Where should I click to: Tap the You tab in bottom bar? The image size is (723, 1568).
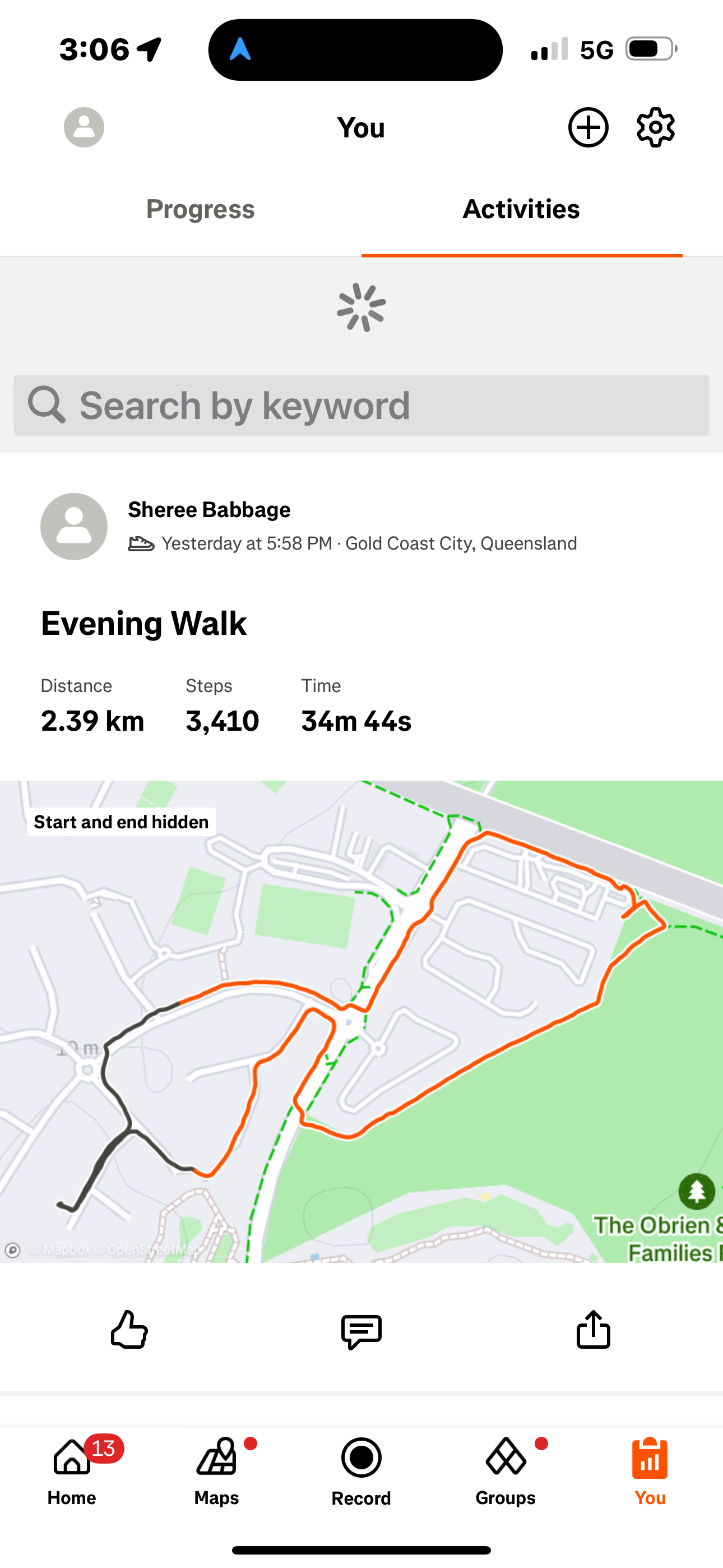[650, 1471]
